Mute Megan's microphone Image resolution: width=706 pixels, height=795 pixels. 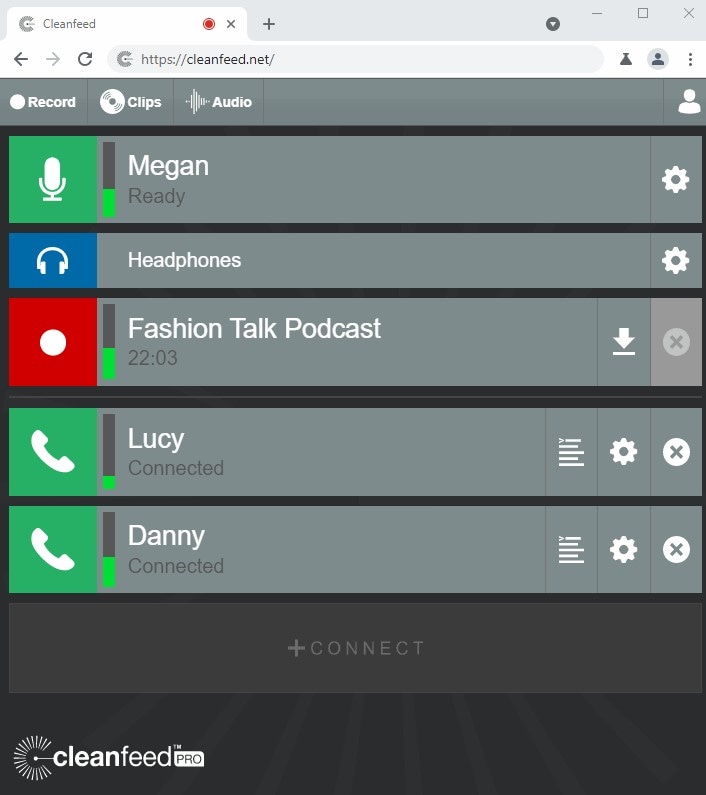53,180
